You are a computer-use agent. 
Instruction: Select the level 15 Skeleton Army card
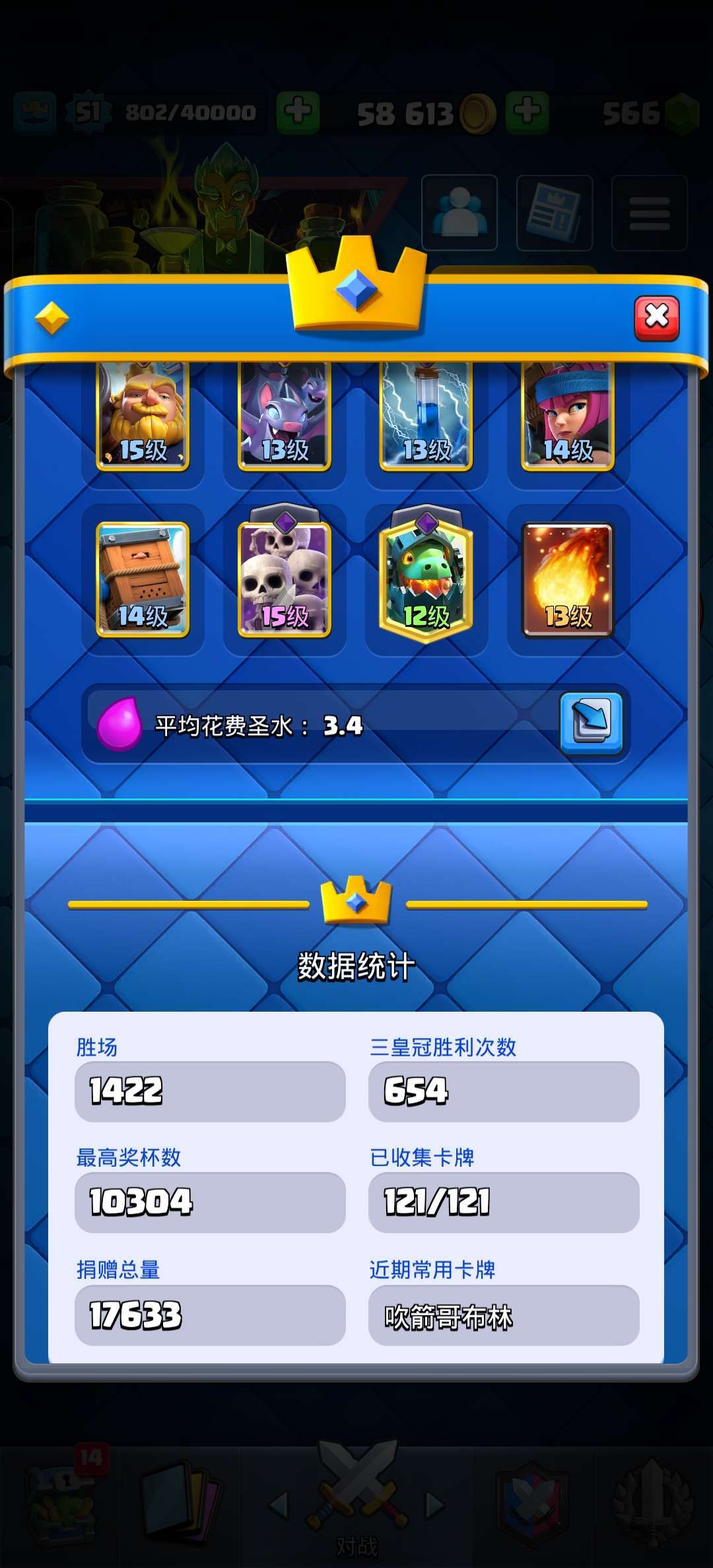point(284,577)
